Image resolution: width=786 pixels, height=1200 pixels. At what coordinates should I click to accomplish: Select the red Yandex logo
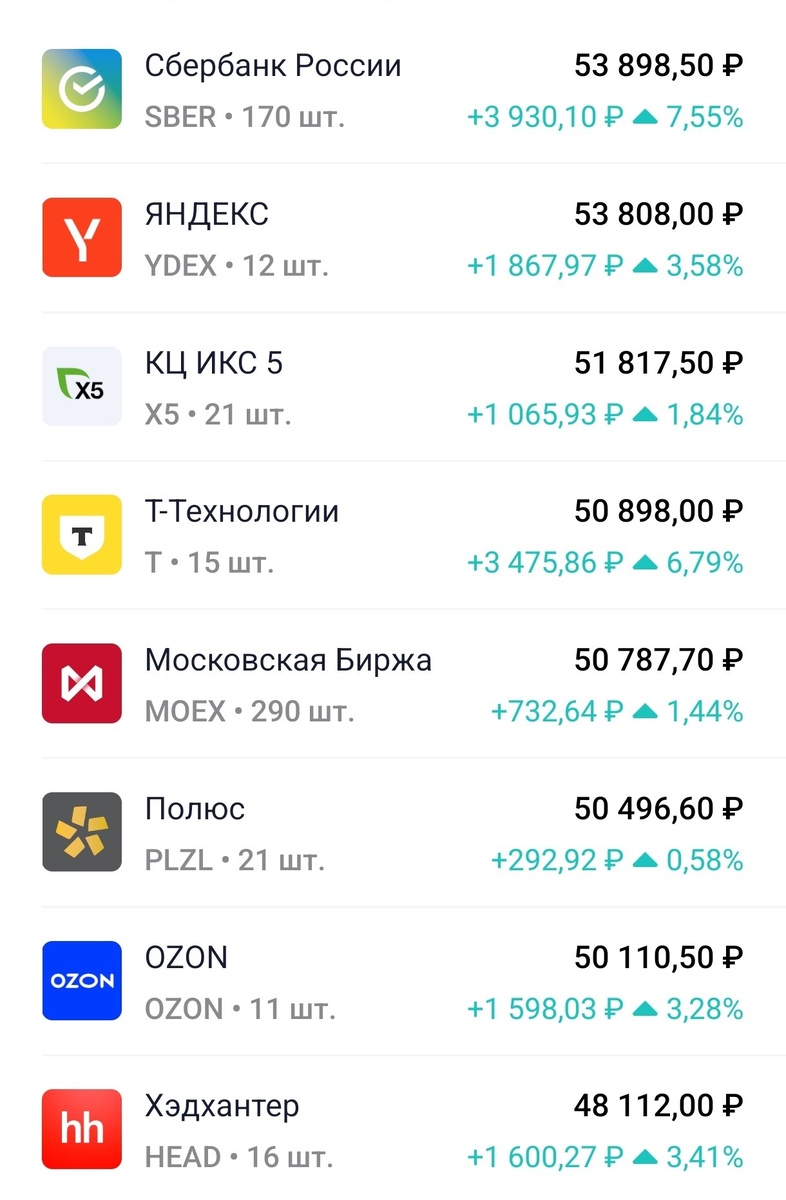coord(81,237)
